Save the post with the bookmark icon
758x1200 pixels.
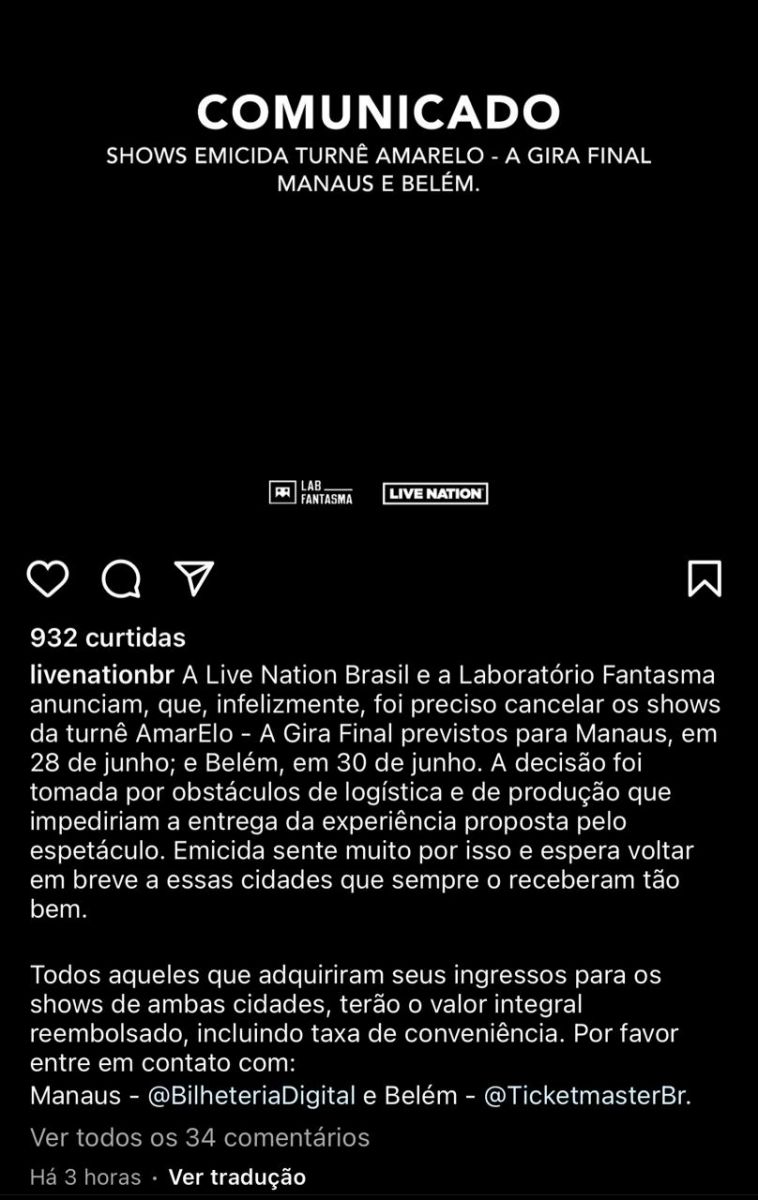[x=704, y=579]
